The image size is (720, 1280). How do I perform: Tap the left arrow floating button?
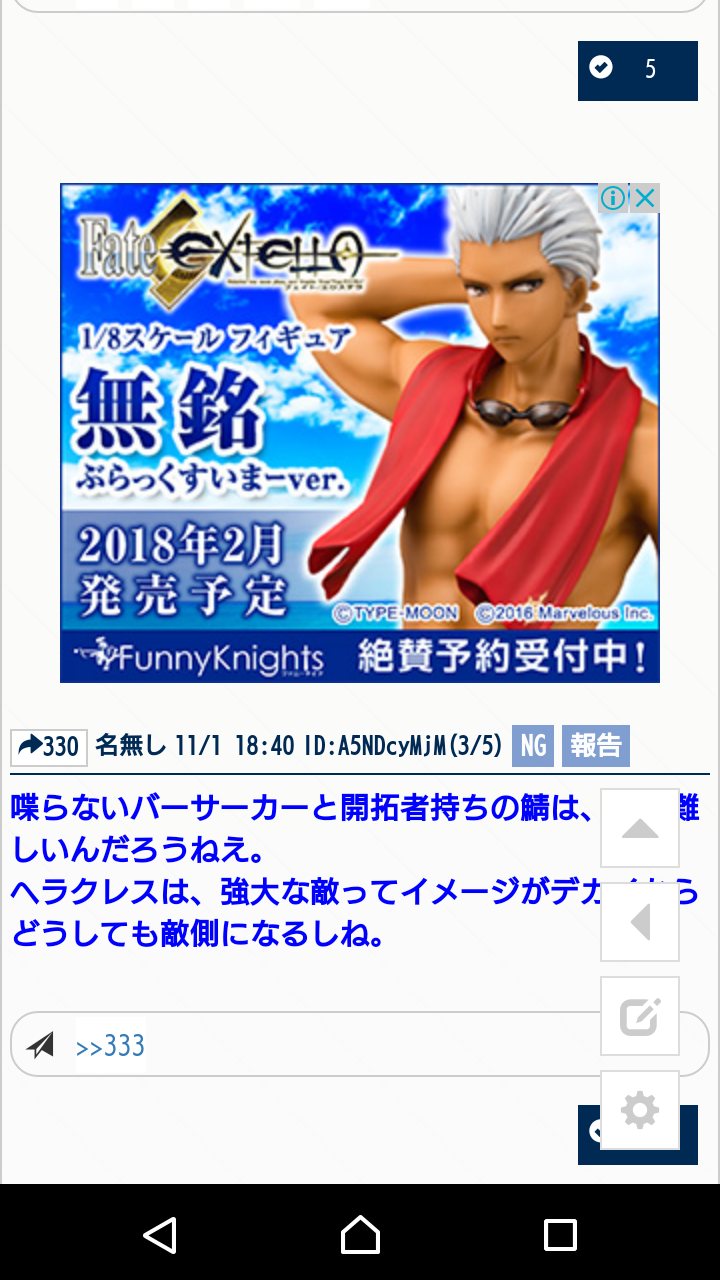coord(640,922)
